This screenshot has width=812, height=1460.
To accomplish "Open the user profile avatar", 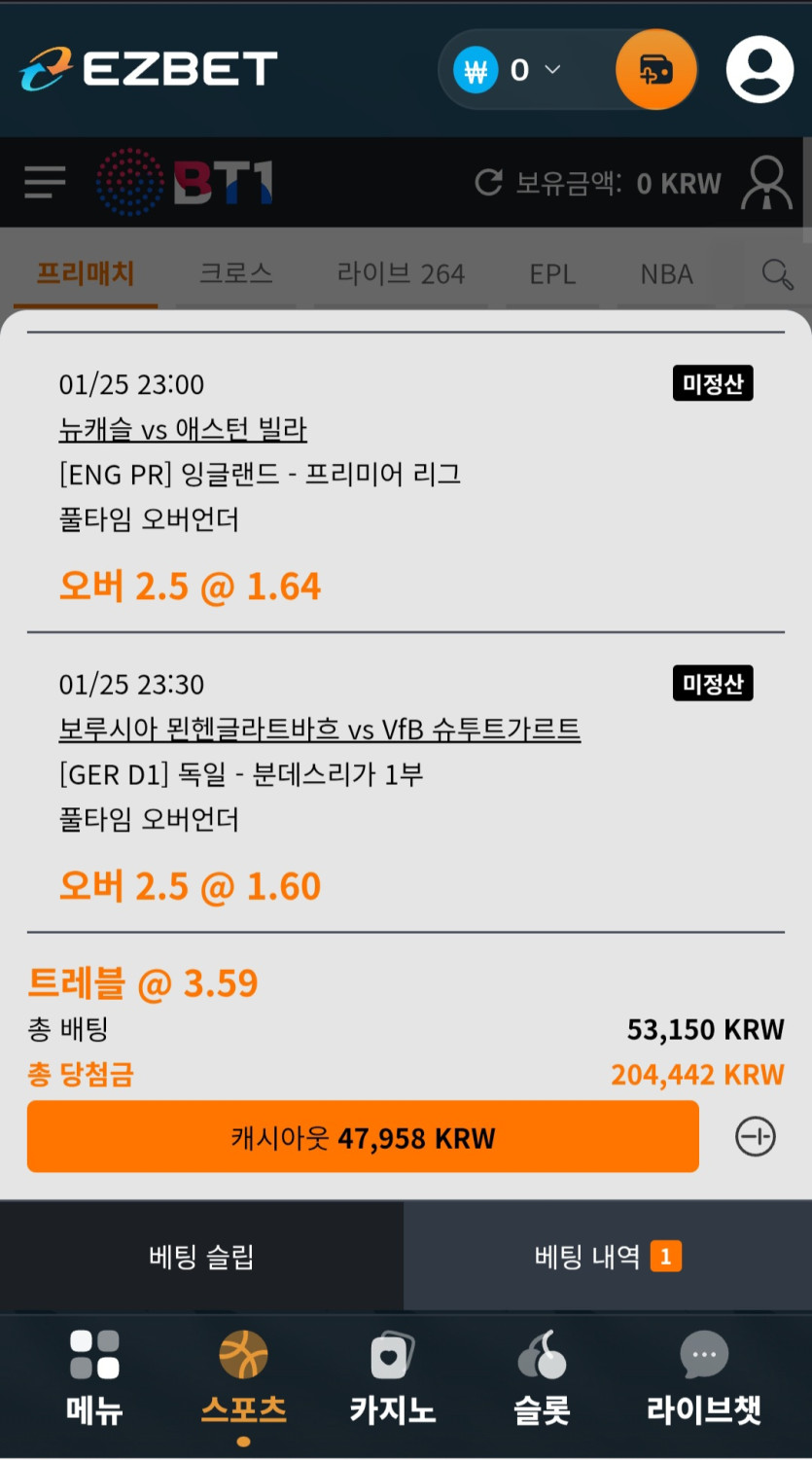I will click(759, 70).
